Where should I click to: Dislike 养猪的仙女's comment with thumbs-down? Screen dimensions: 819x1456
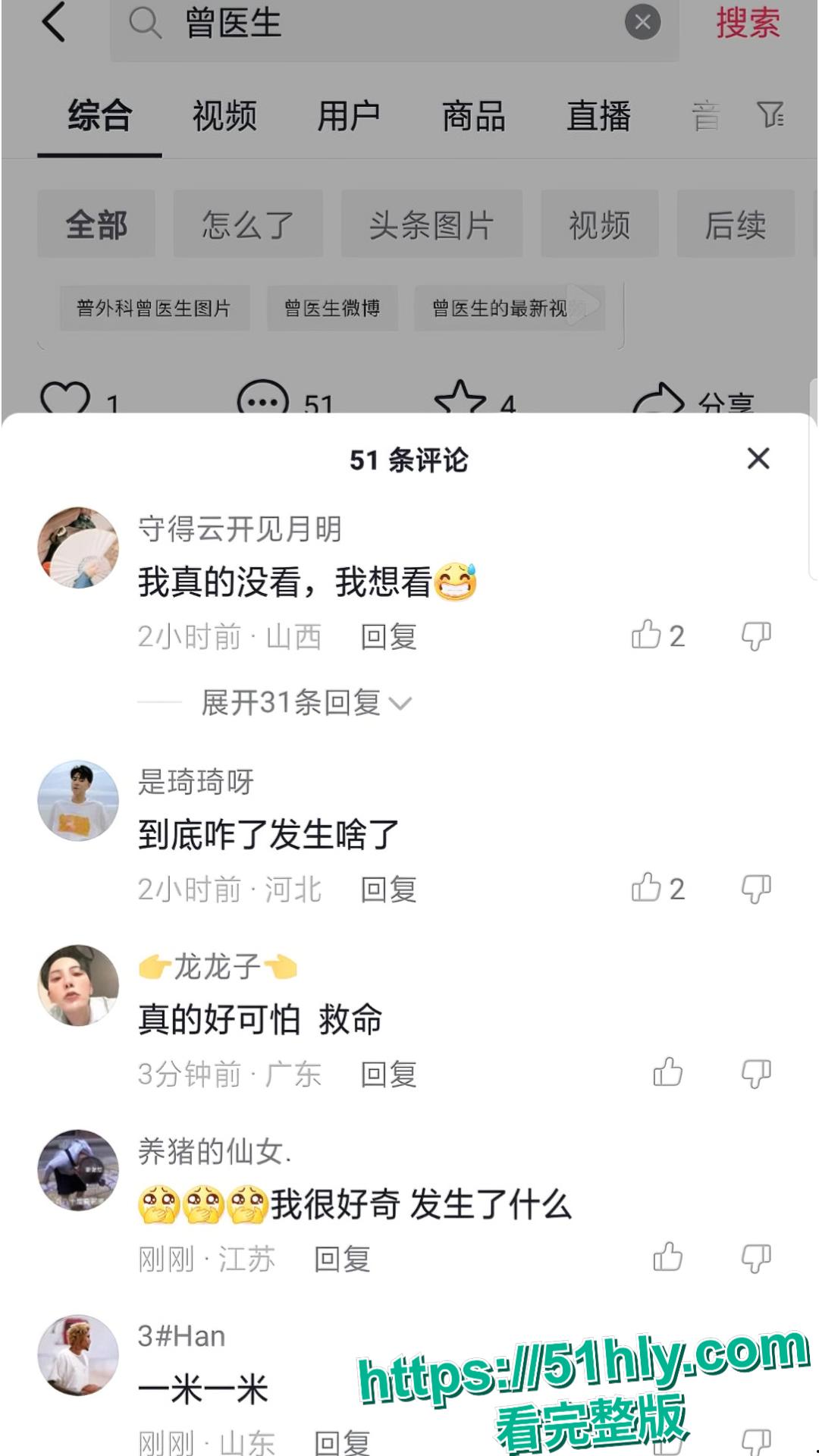click(755, 1257)
